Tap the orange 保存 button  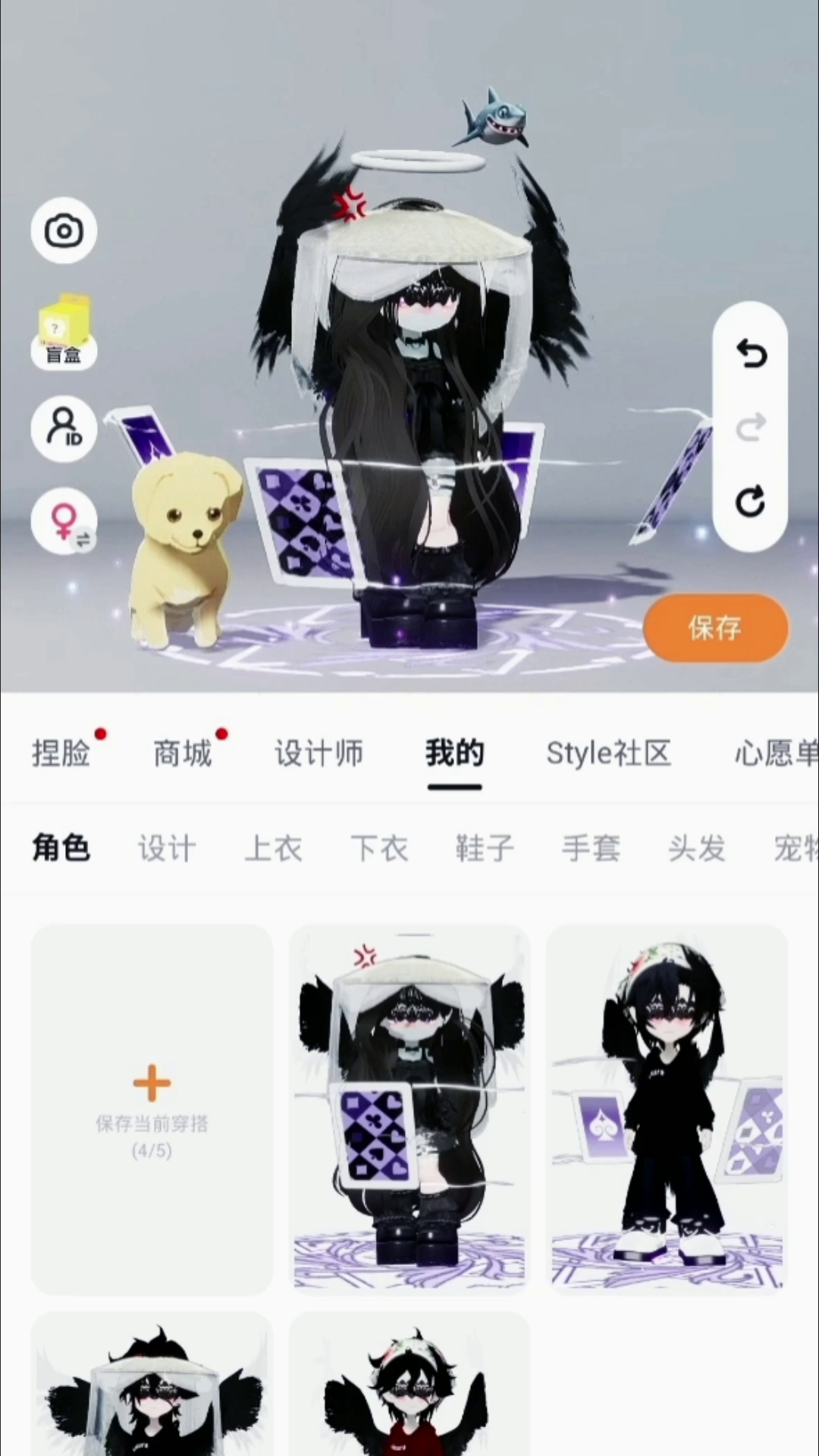(x=715, y=628)
